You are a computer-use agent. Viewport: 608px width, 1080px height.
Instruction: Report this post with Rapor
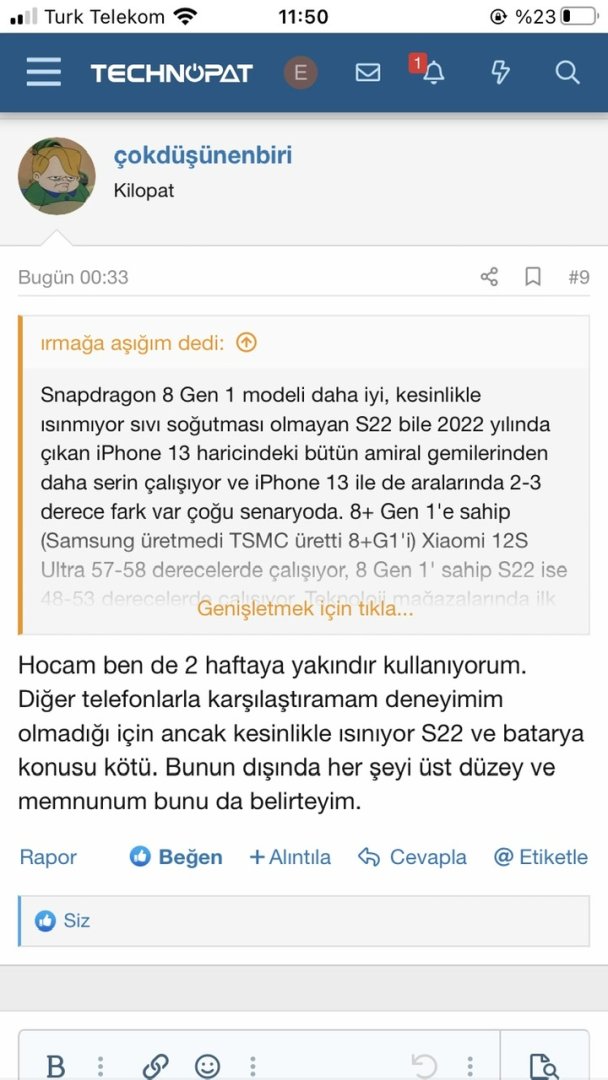[48, 857]
